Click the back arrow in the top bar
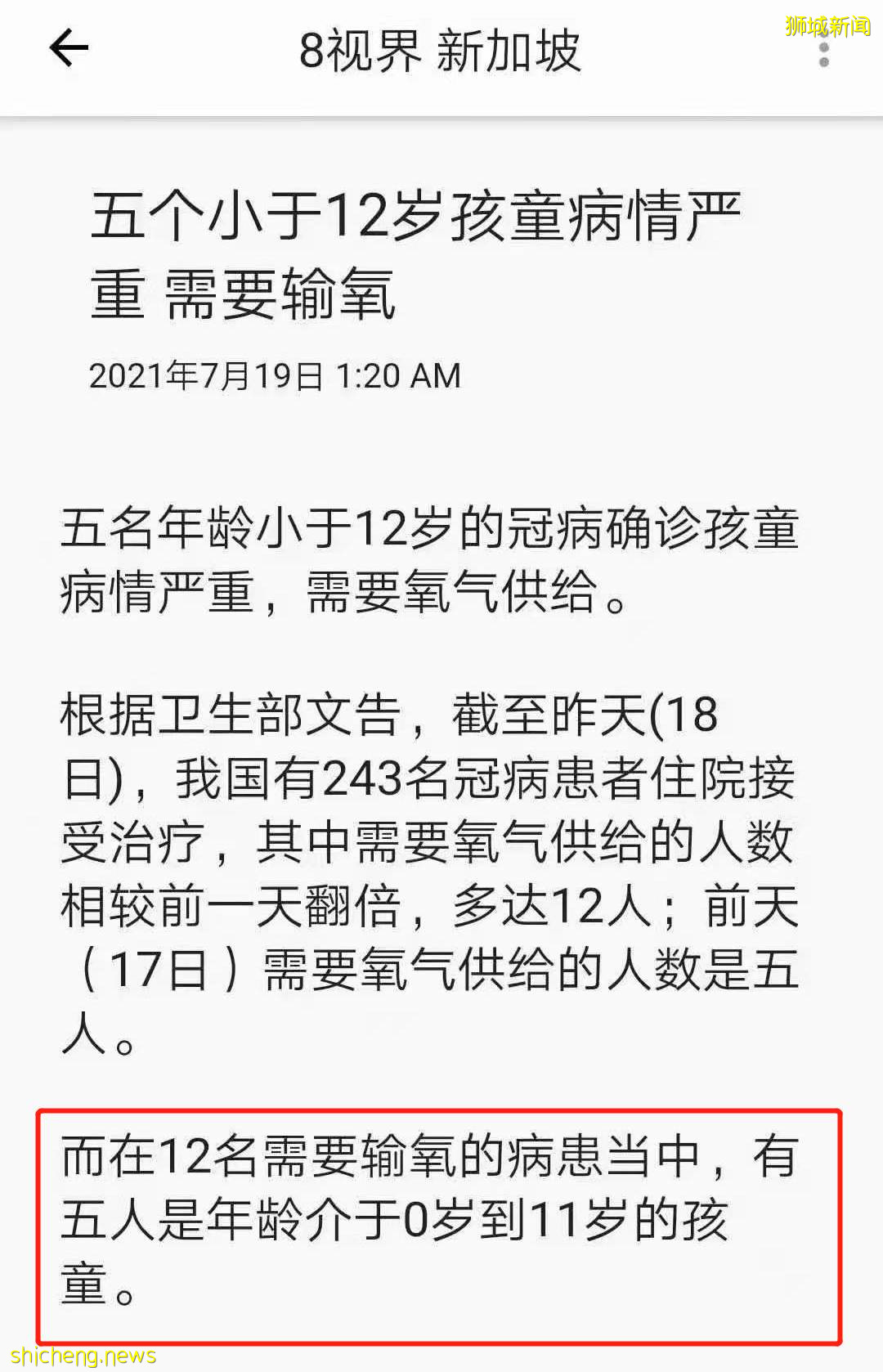Viewport: 883px width, 1372px height. tap(69, 47)
